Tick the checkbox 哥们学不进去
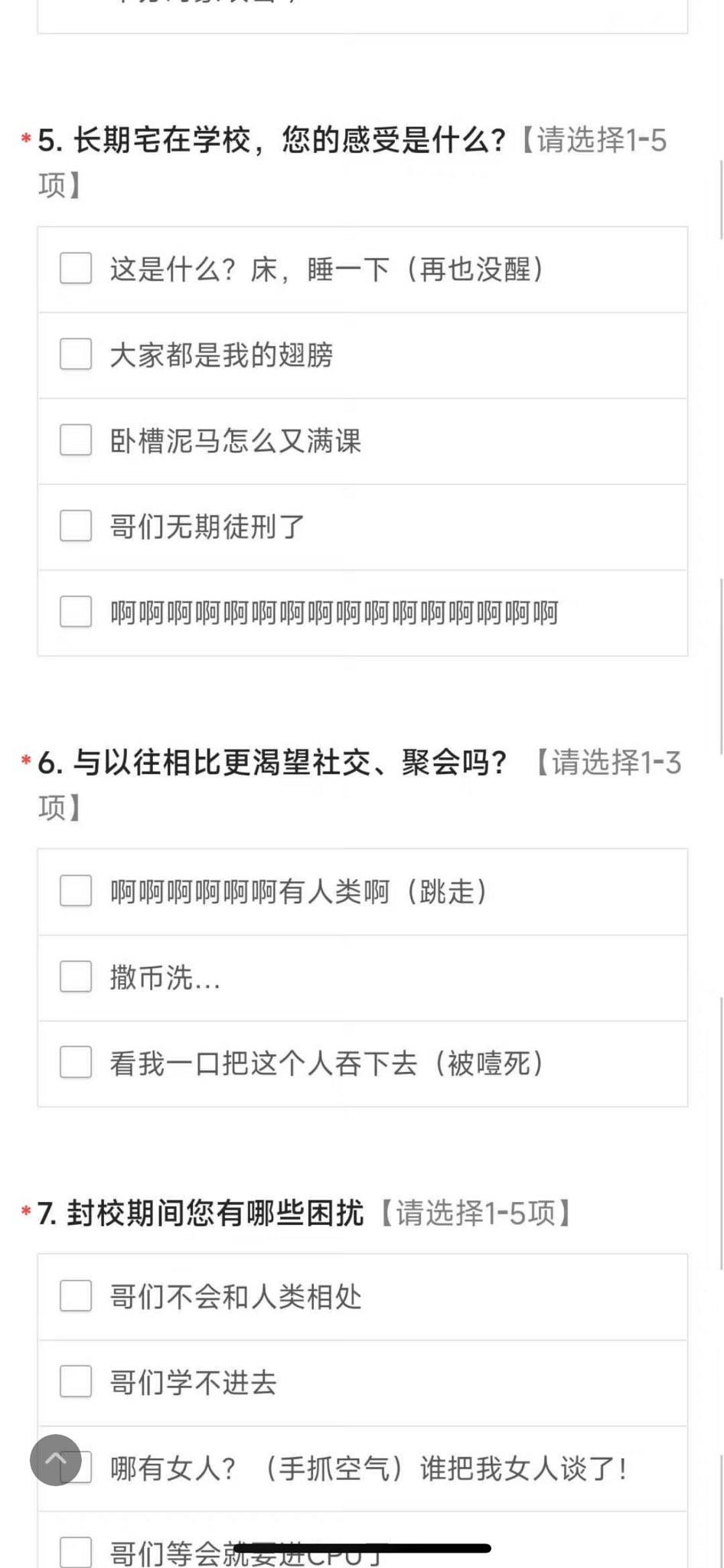 pos(76,1382)
